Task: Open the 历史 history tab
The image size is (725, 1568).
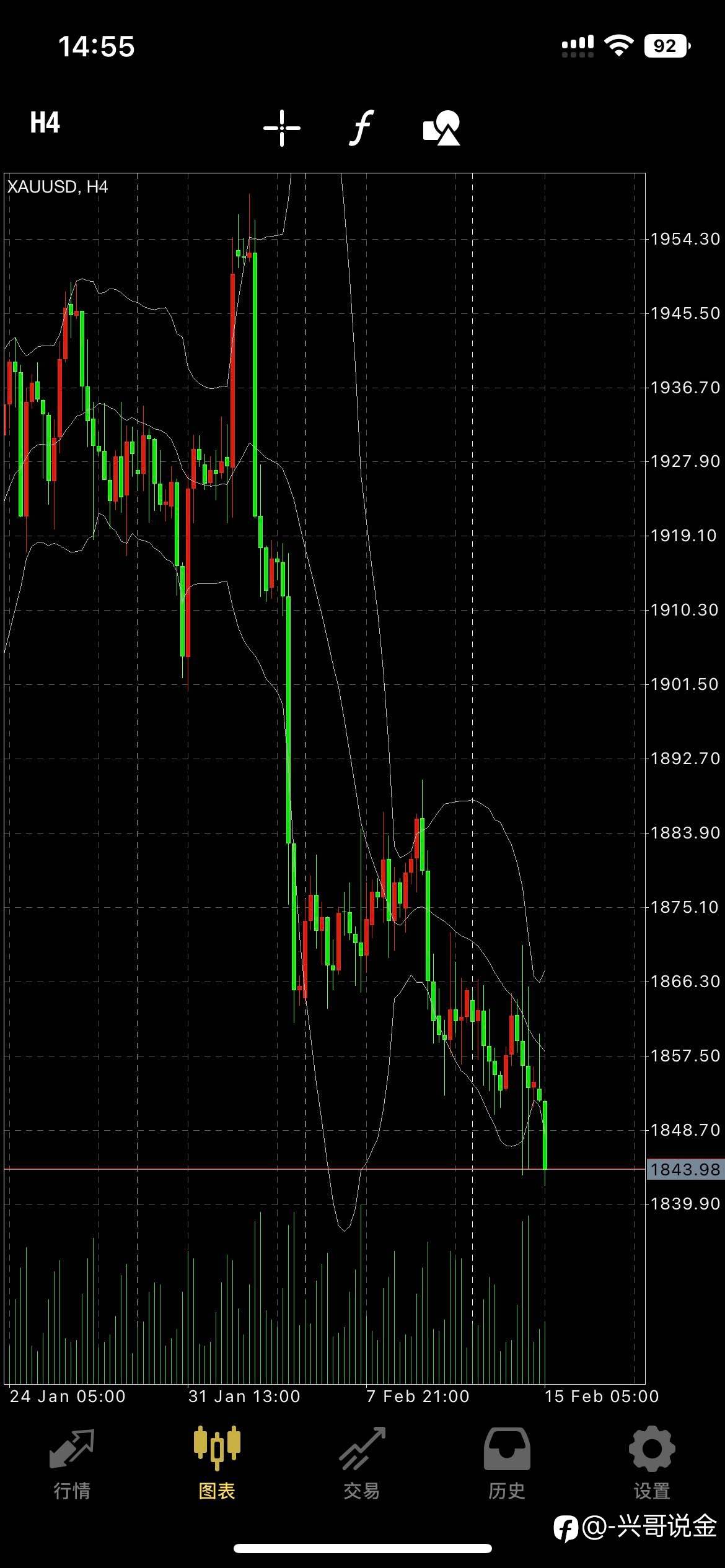Action: point(507,1464)
